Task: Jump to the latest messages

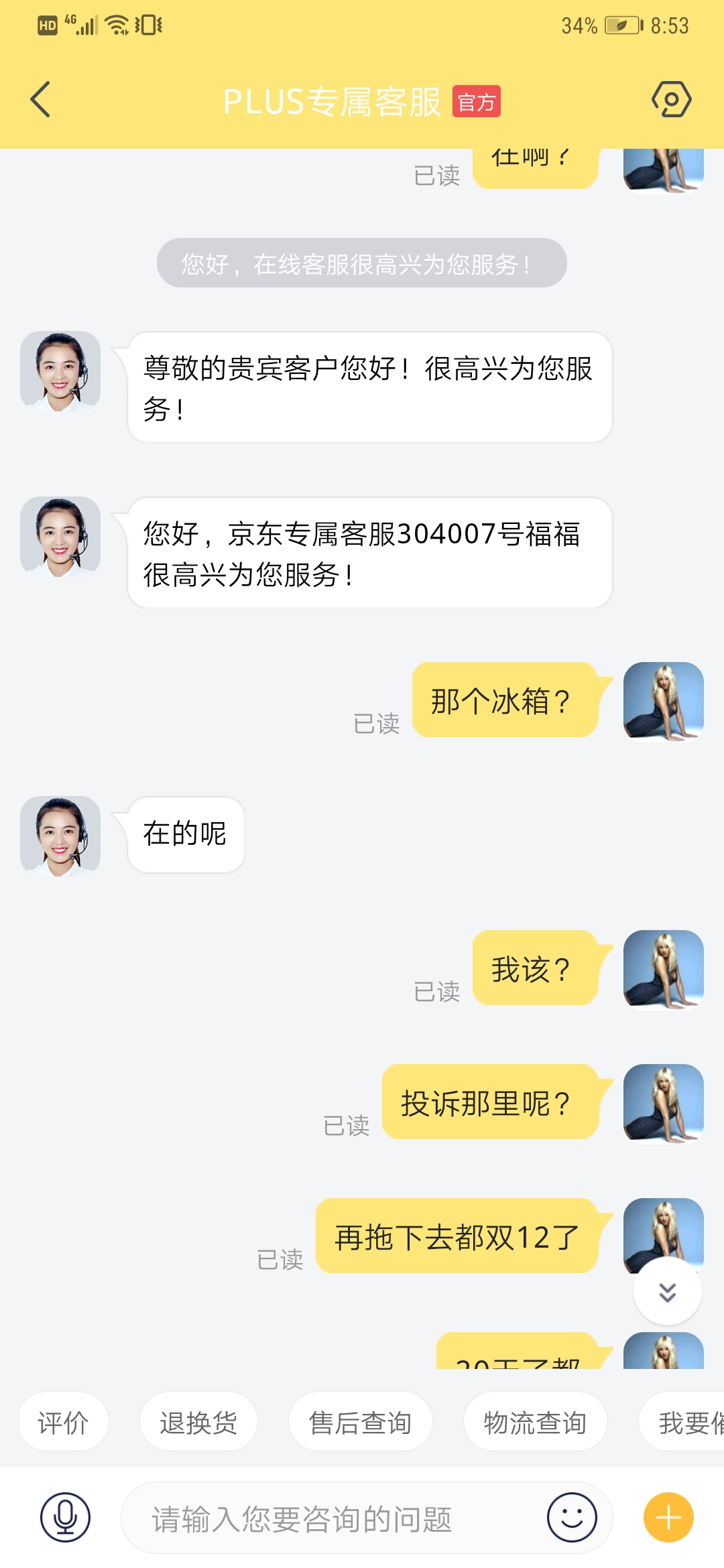Action: coord(667,1291)
